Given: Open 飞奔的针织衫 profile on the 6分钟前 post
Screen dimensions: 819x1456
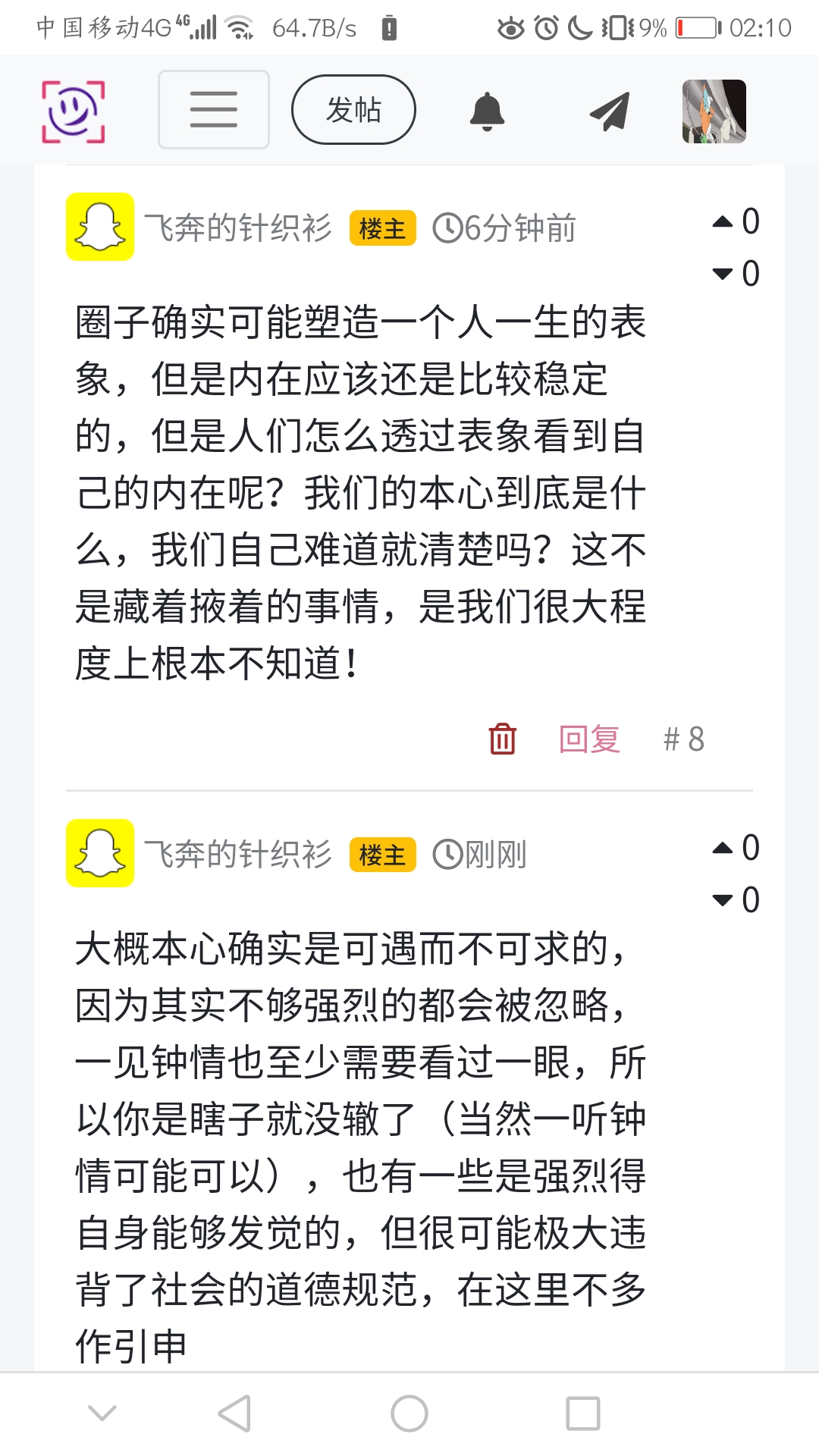Looking at the screenshot, I should click(237, 227).
